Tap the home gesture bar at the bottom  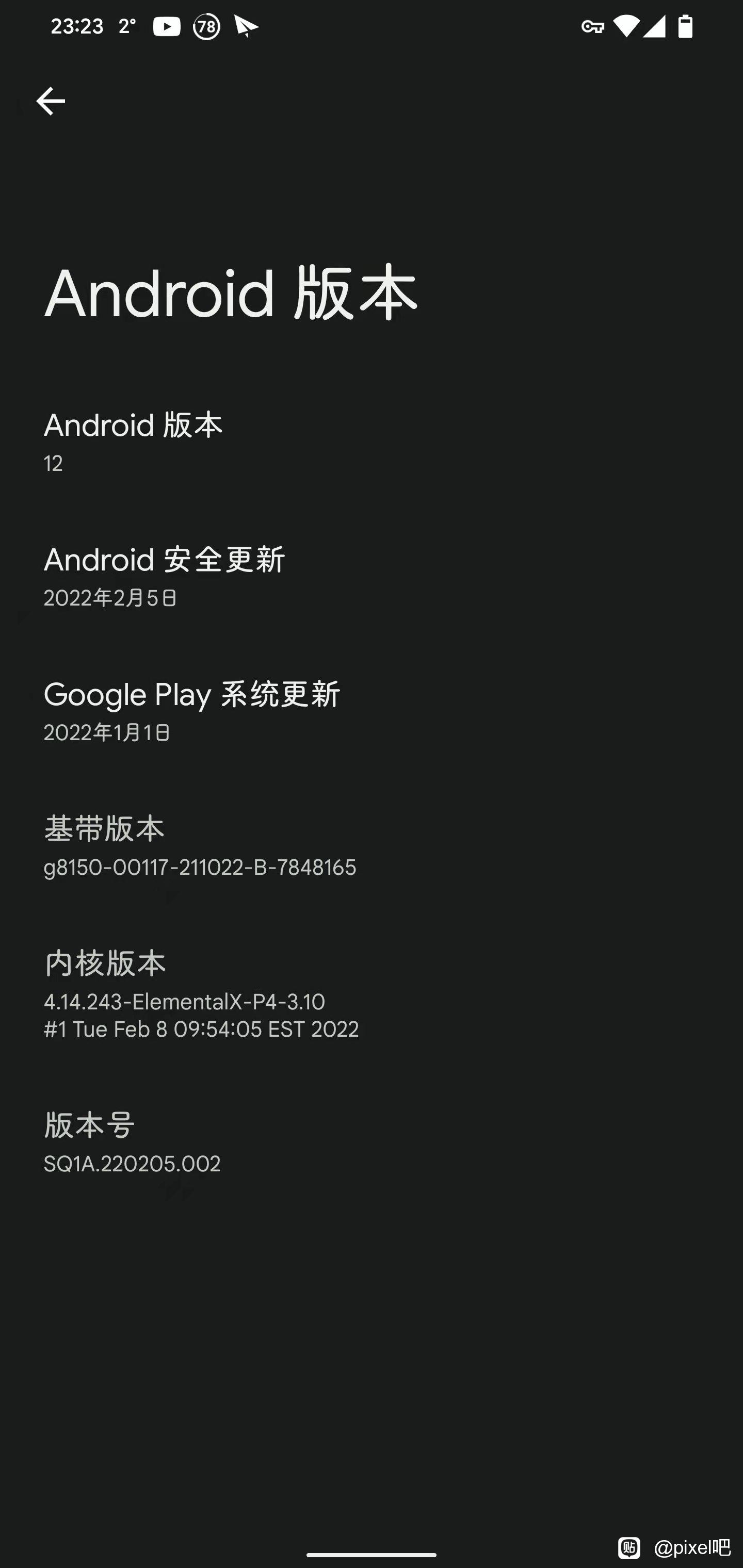coord(372,1554)
